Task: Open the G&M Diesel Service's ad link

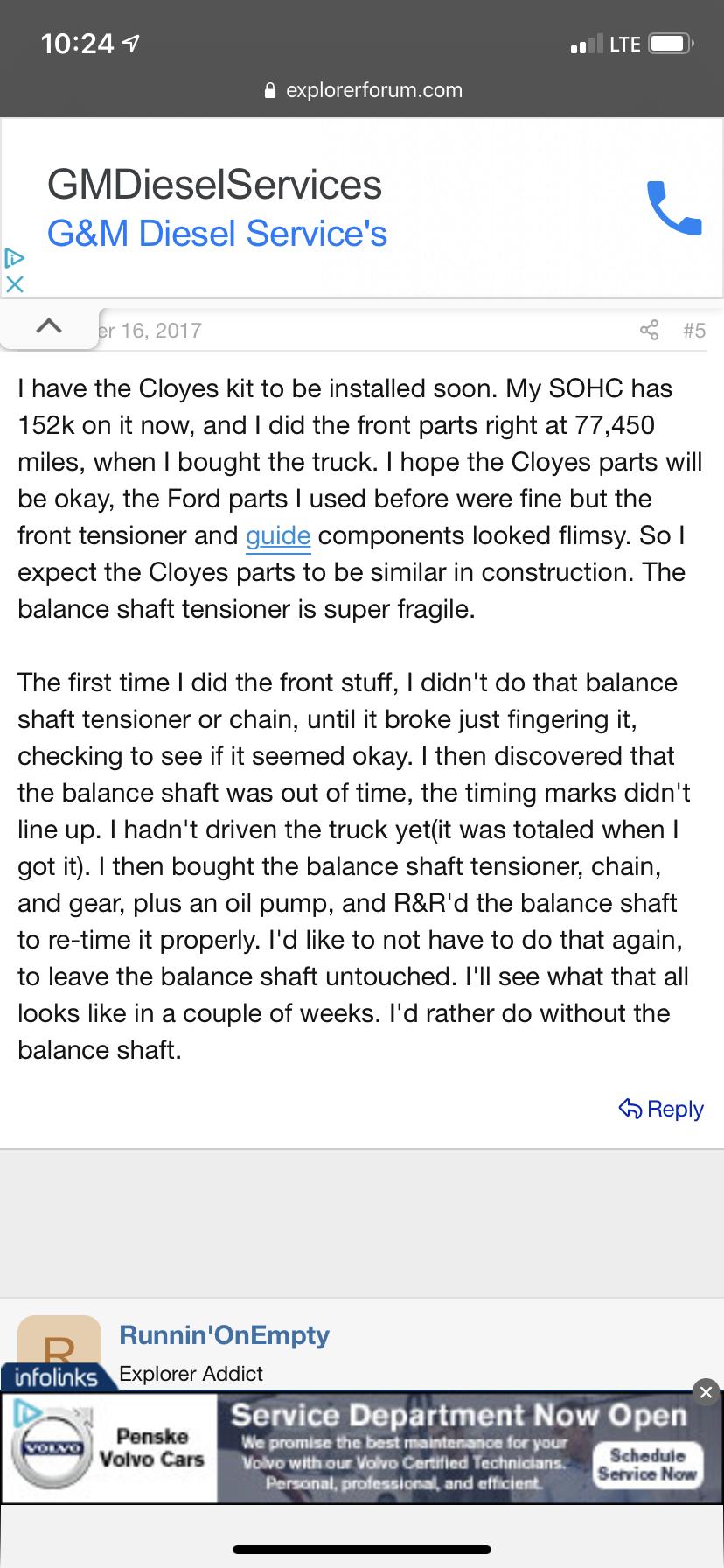Action: (217, 234)
